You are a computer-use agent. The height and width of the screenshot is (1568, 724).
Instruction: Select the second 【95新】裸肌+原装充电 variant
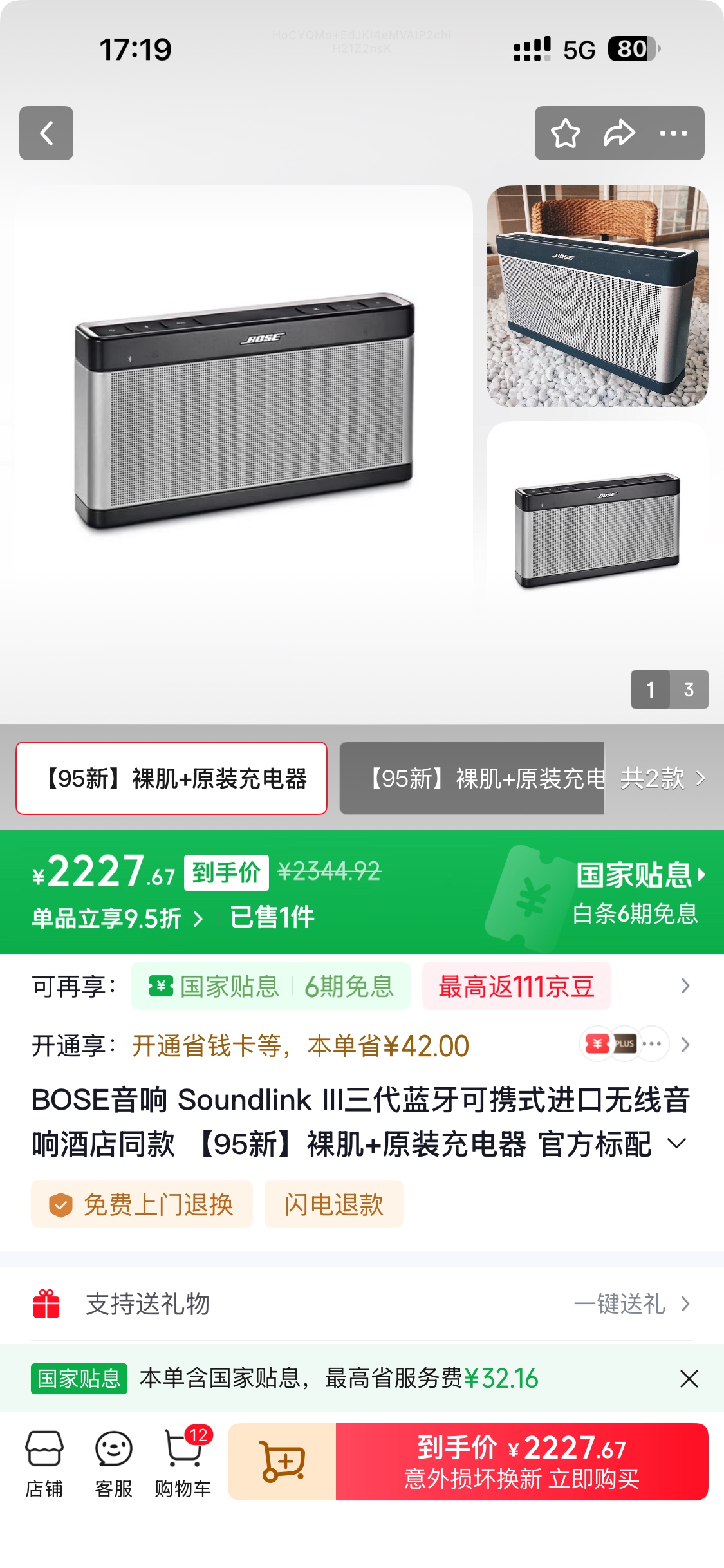(472, 778)
